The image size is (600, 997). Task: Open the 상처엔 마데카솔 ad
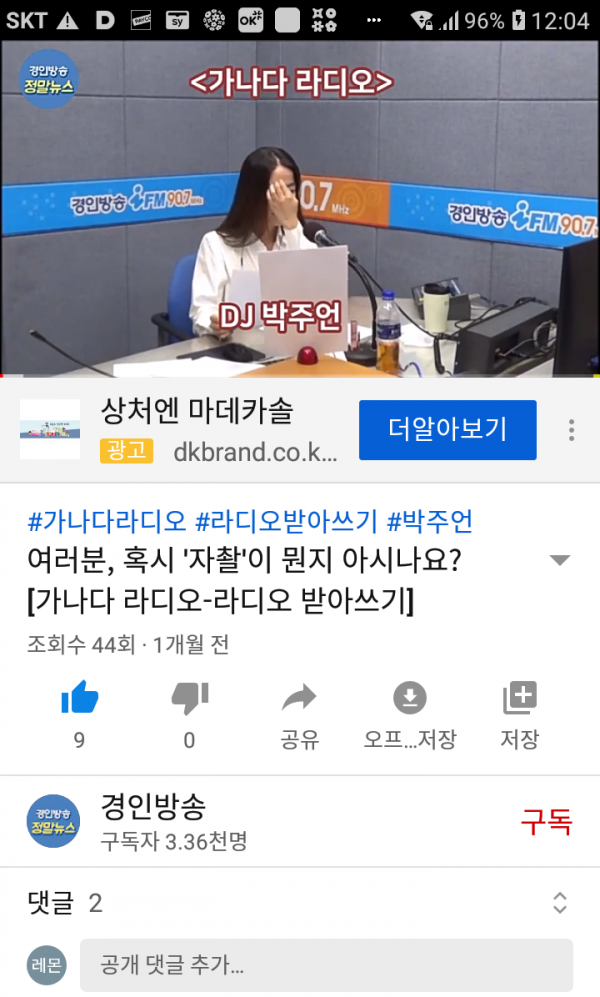[x=198, y=410]
